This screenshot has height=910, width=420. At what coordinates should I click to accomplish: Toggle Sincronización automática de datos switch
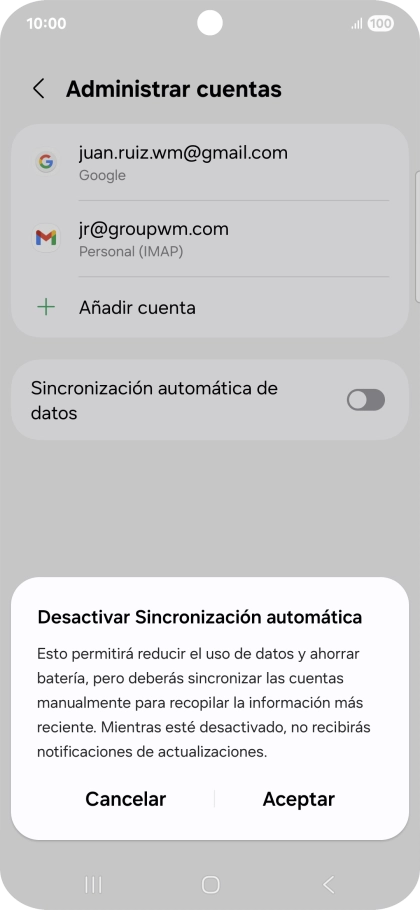point(365,400)
